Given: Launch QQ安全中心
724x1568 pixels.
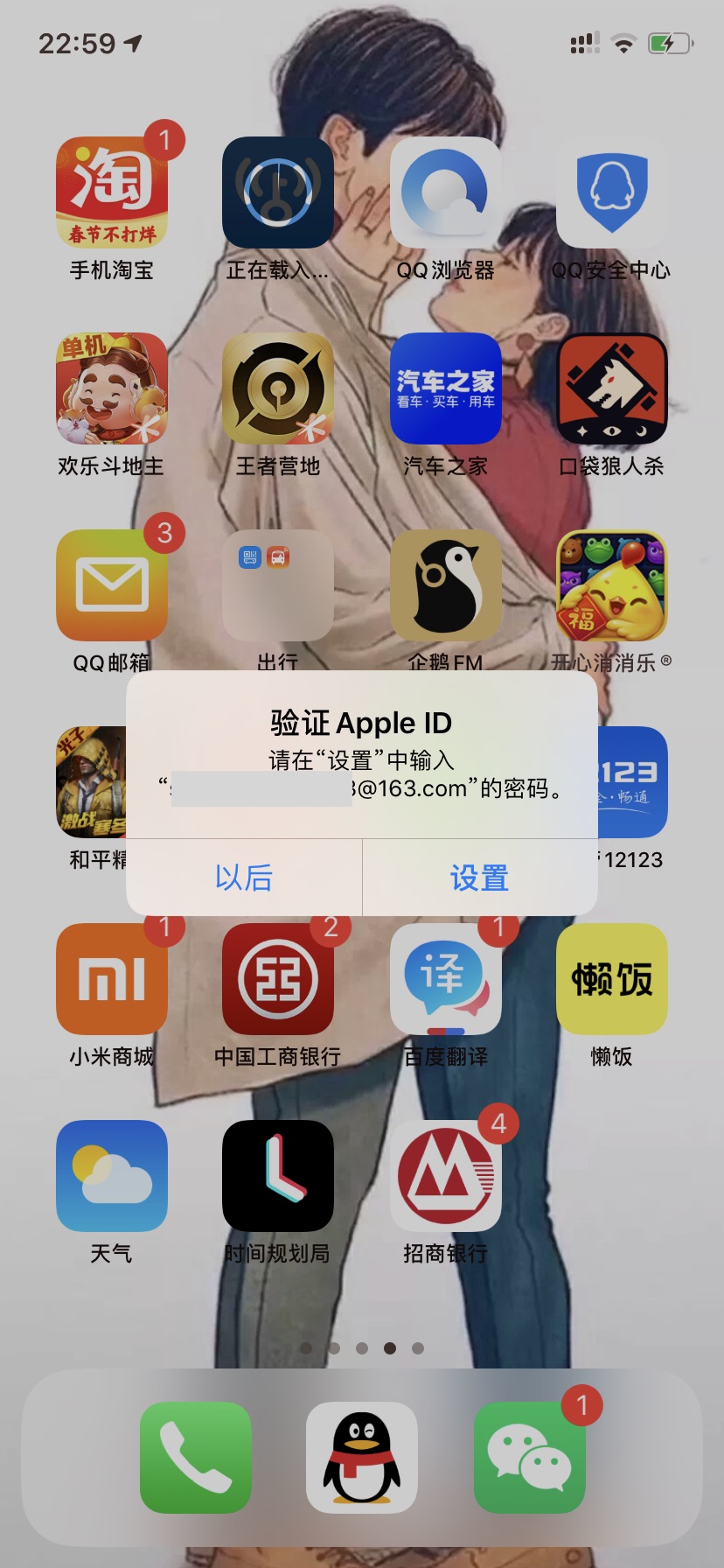Looking at the screenshot, I should 612,192.
